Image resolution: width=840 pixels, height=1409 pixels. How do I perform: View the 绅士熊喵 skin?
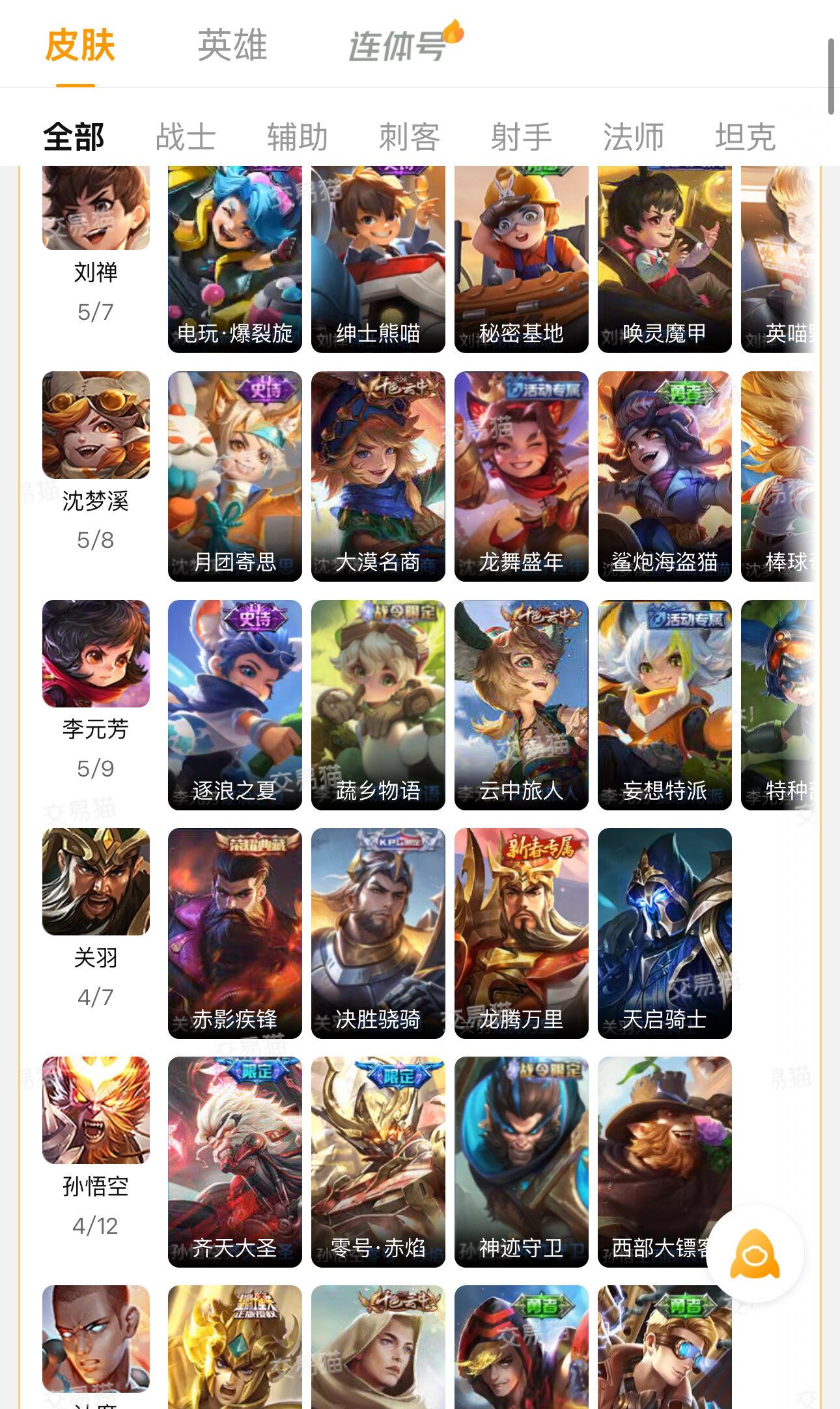coord(378,261)
